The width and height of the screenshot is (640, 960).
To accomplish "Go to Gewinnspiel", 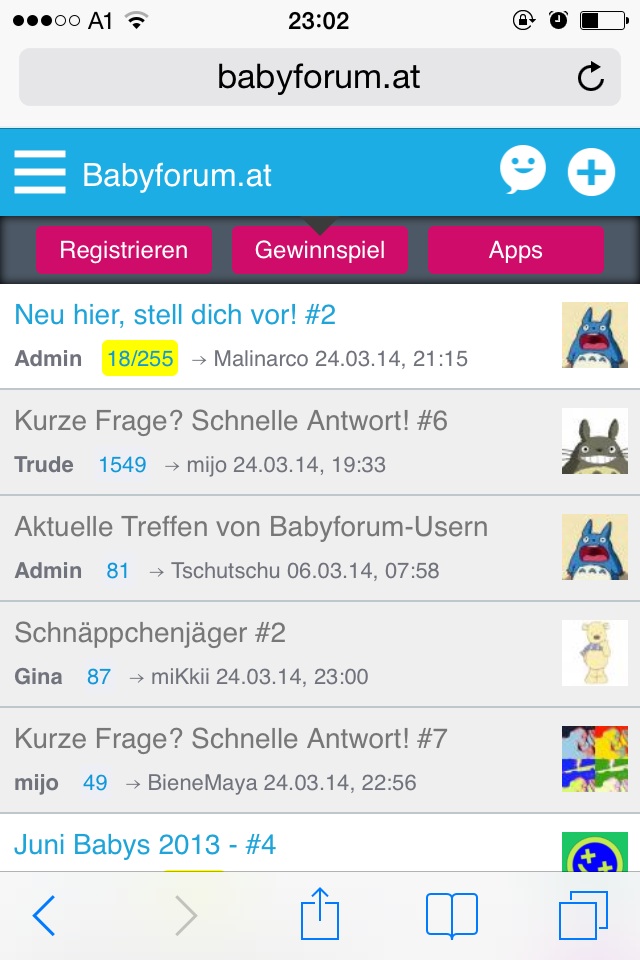I will pyautogui.click(x=320, y=250).
